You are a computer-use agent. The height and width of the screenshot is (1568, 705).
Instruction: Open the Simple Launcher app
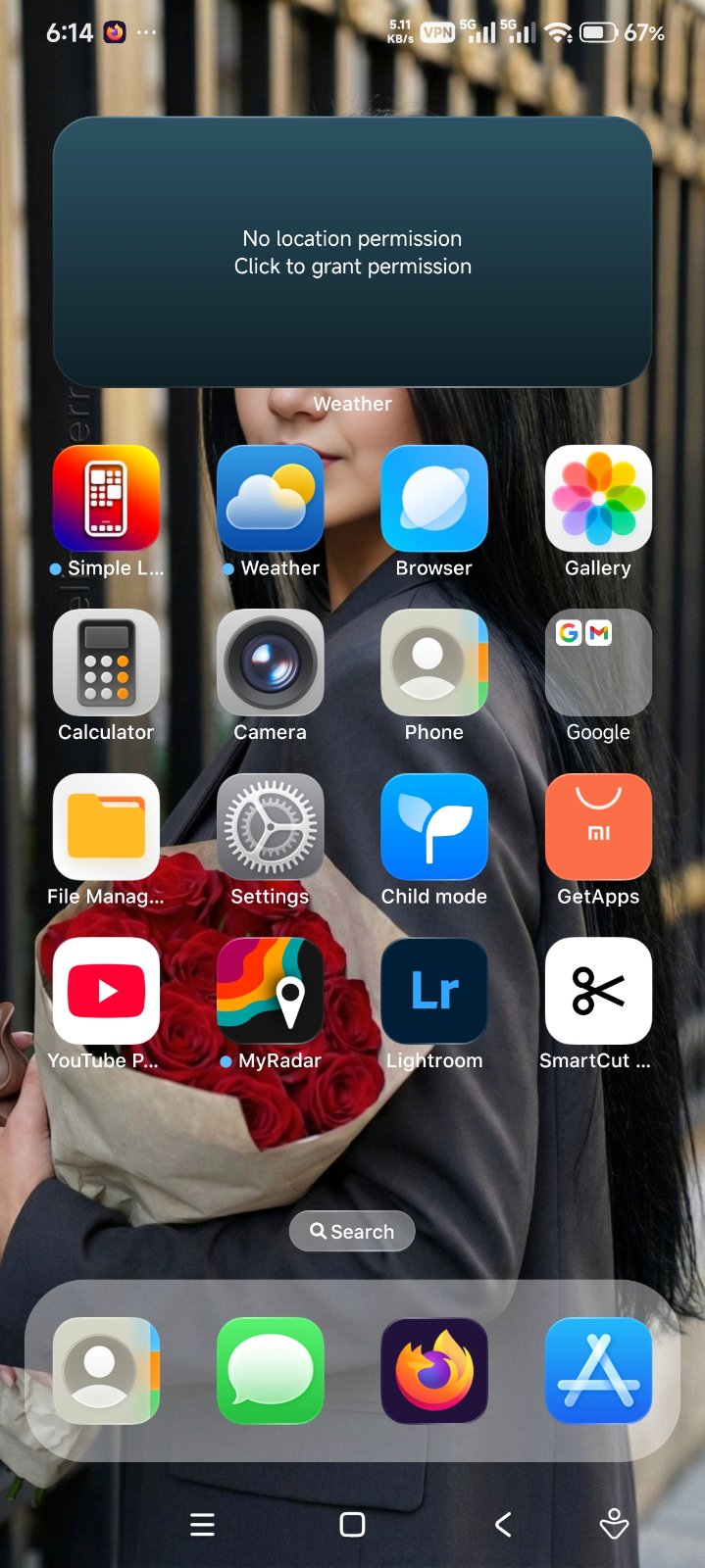(106, 499)
